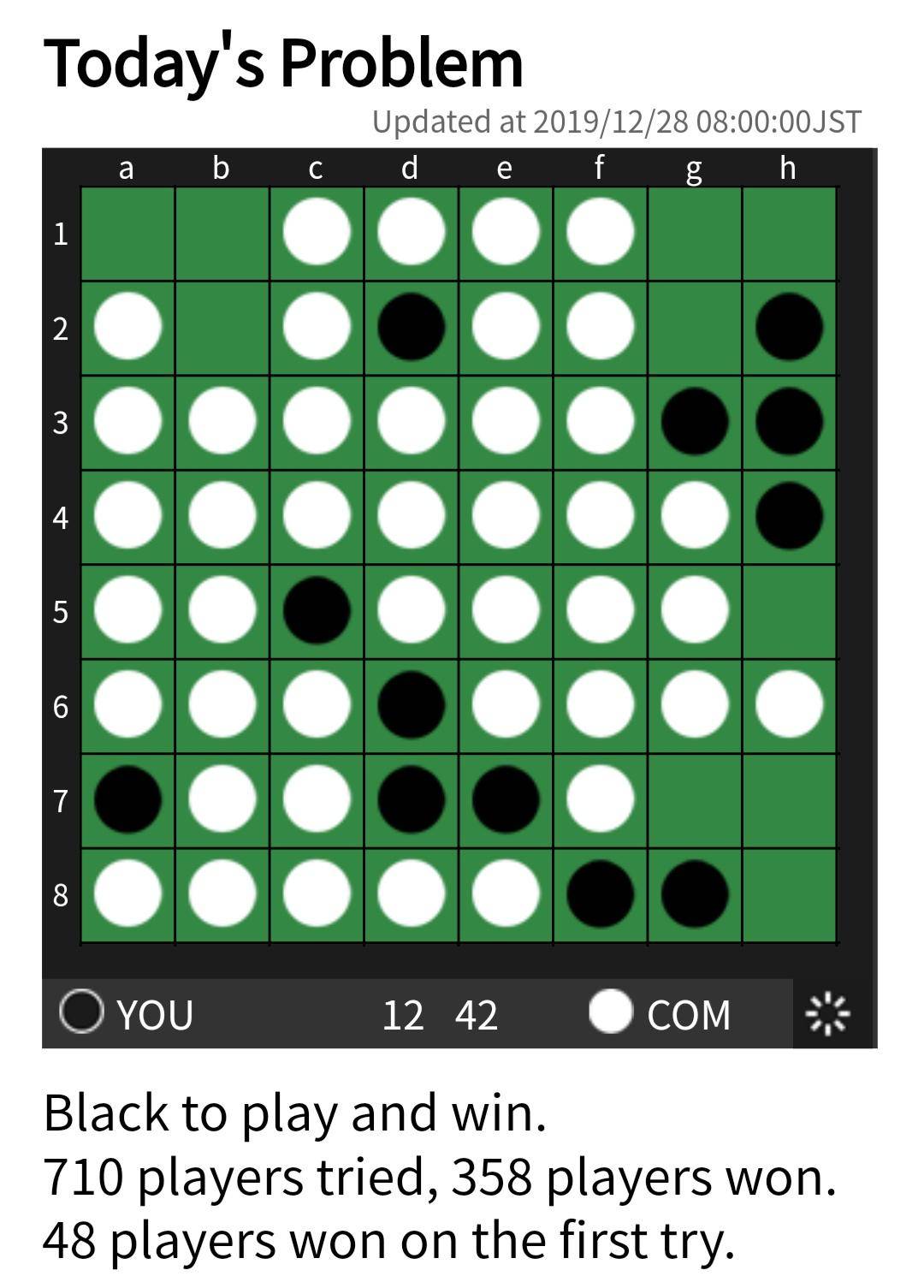This screenshot has height=1288, width=924.
Task: Place a black disc on square b1
Action: (x=222, y=234)
